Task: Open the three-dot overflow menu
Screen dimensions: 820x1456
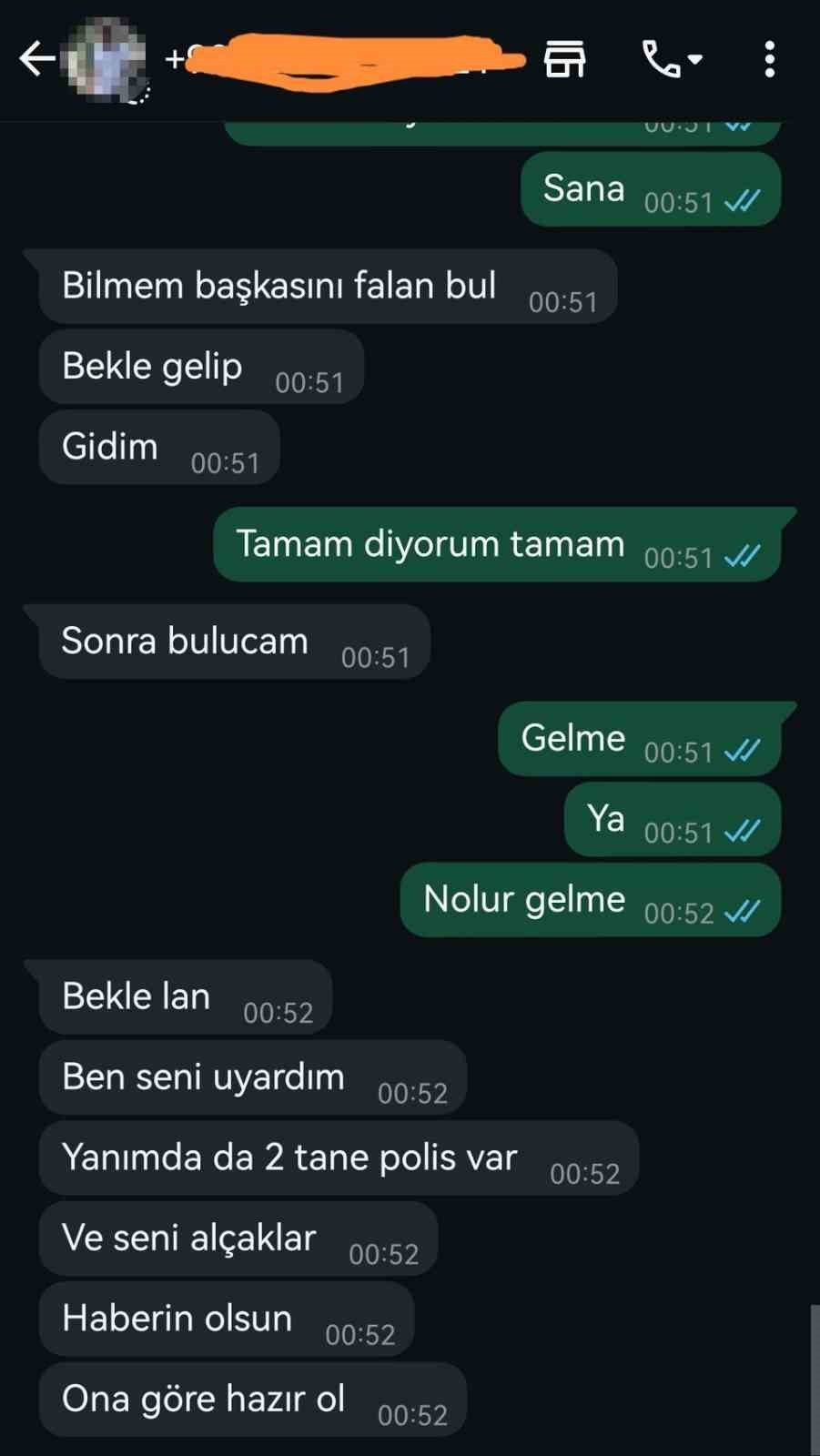Action: point(769,59)
